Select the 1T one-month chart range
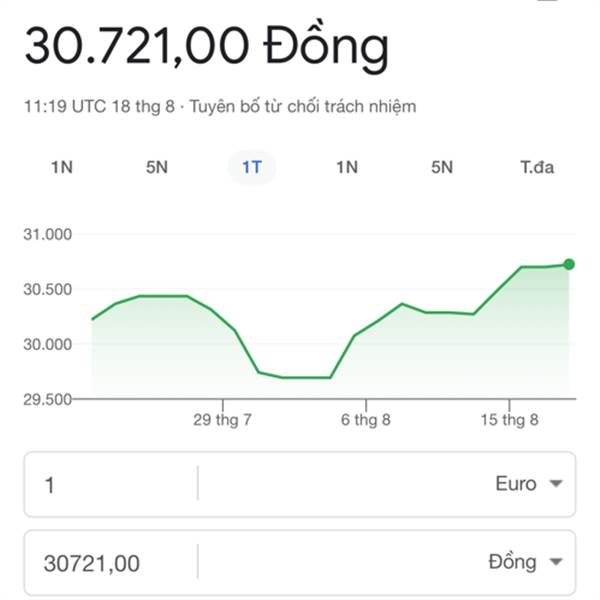Viewport: 600px width, 600px height. click(251, 167)
